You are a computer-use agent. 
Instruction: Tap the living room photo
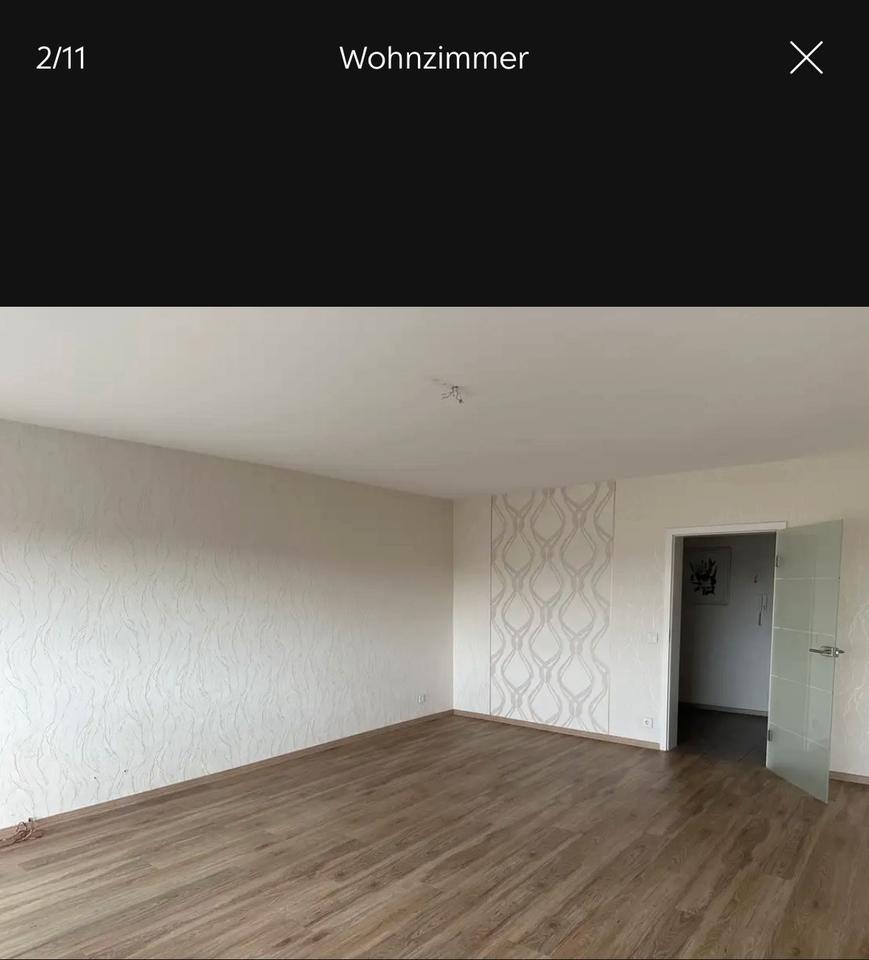434,632
